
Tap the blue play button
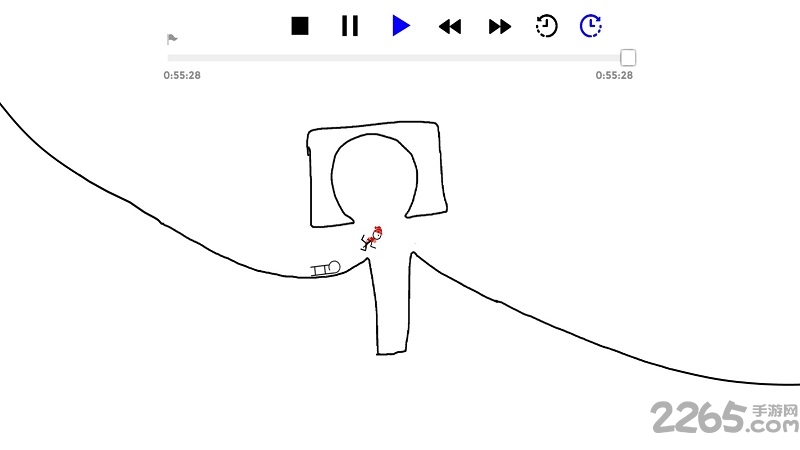[401, 26]
